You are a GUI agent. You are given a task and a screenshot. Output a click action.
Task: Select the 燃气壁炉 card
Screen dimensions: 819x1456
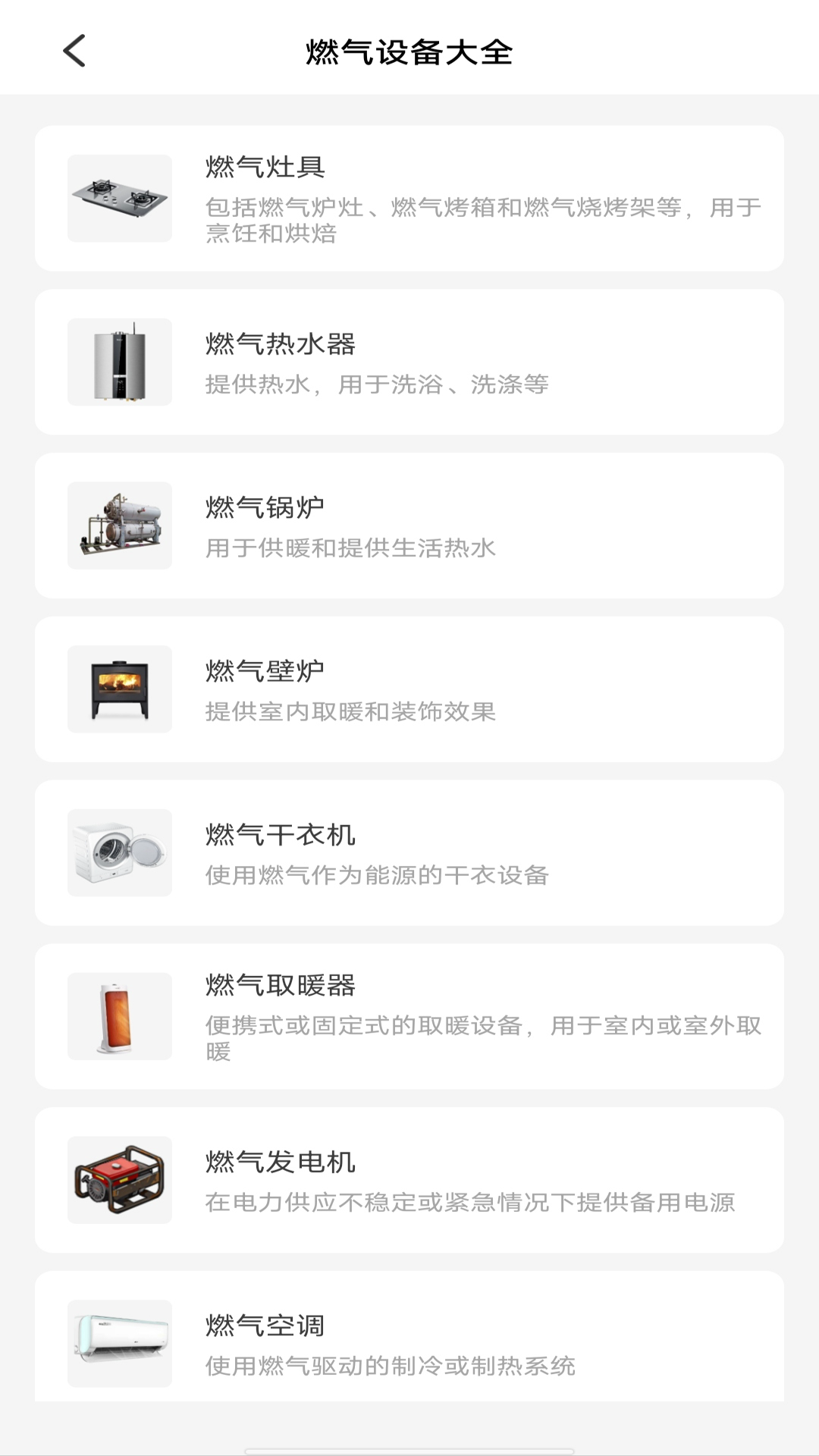pos(409,689)
